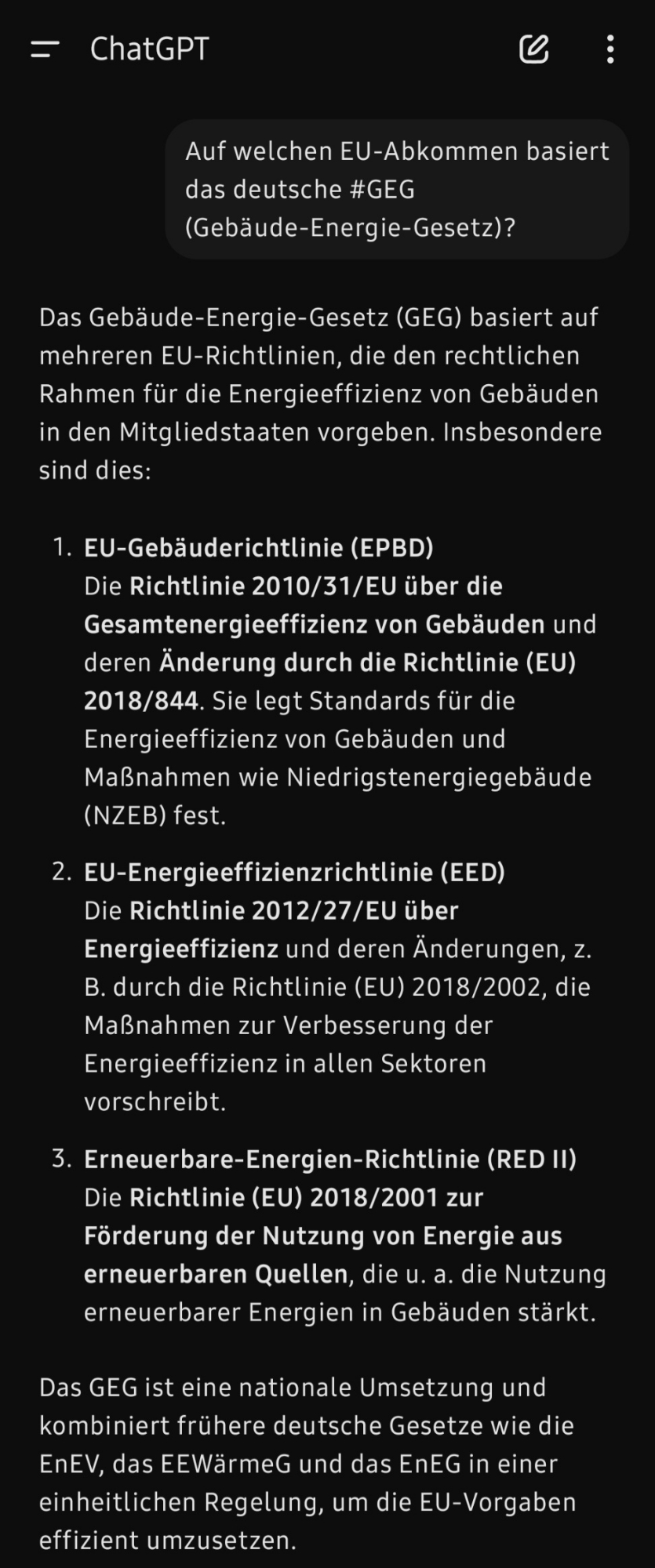
Task: Start a new chat
Action: [533, 49]
